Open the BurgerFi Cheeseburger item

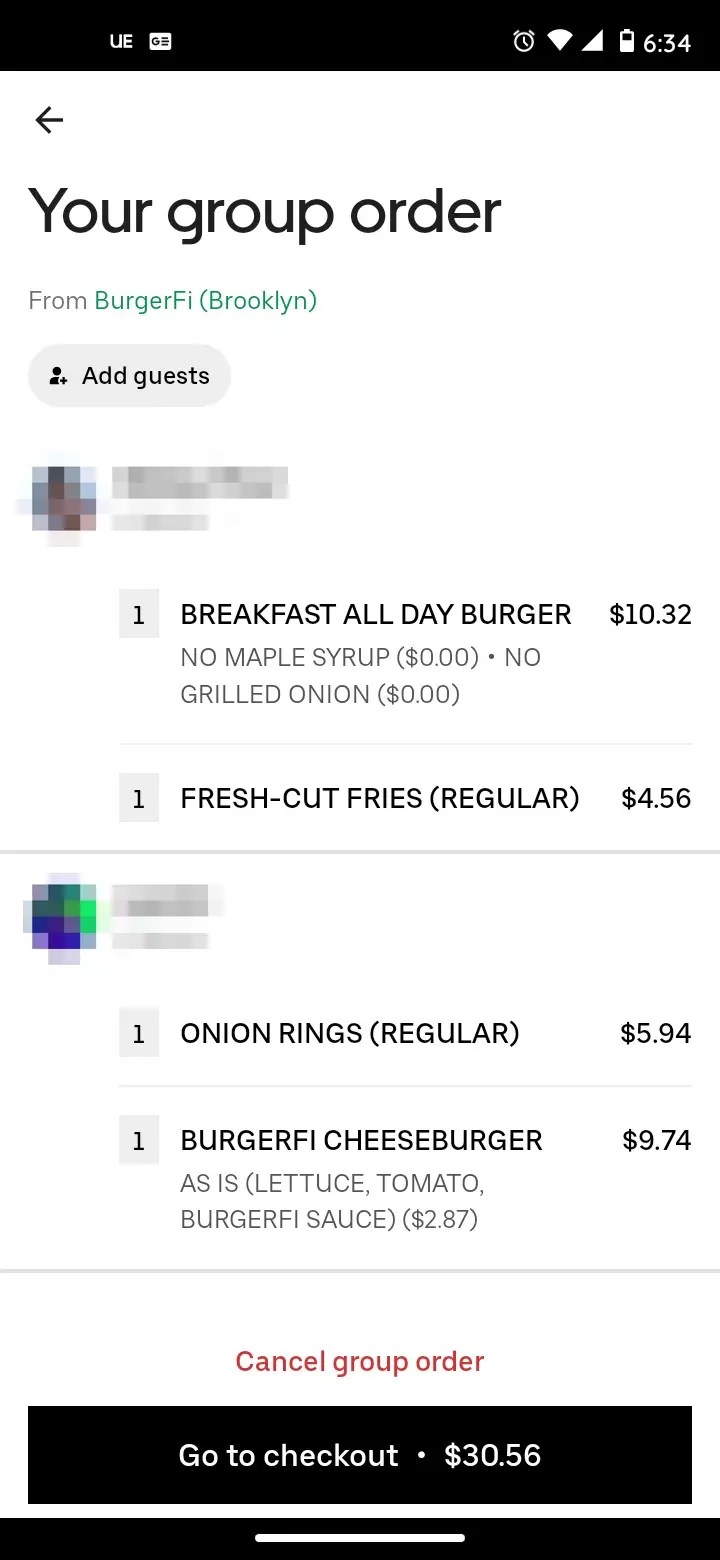click(361, 1140)
